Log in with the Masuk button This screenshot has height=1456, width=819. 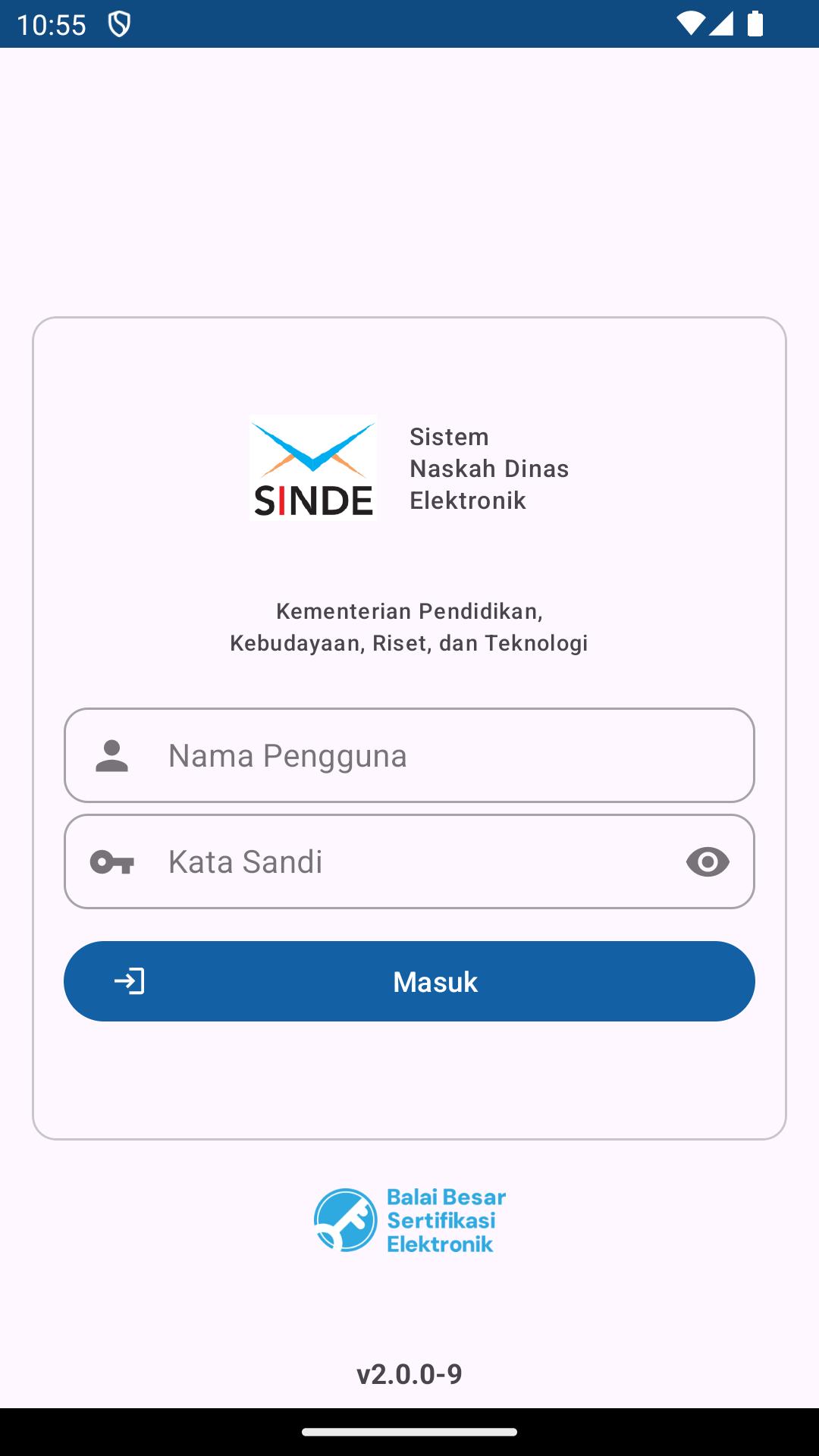pos(409,981)
